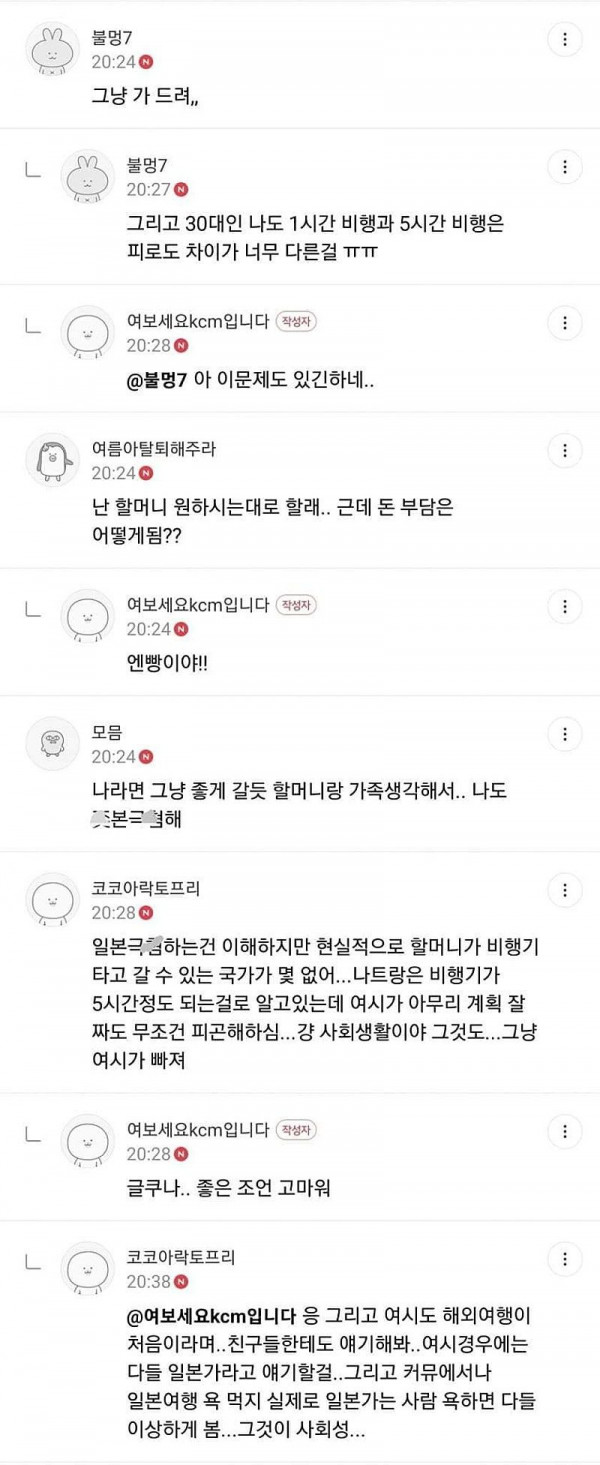Open the overflow menu on 코코아락토프리's 20:38 reply
The image size is (600, 1465).
tap(565, 1258)
